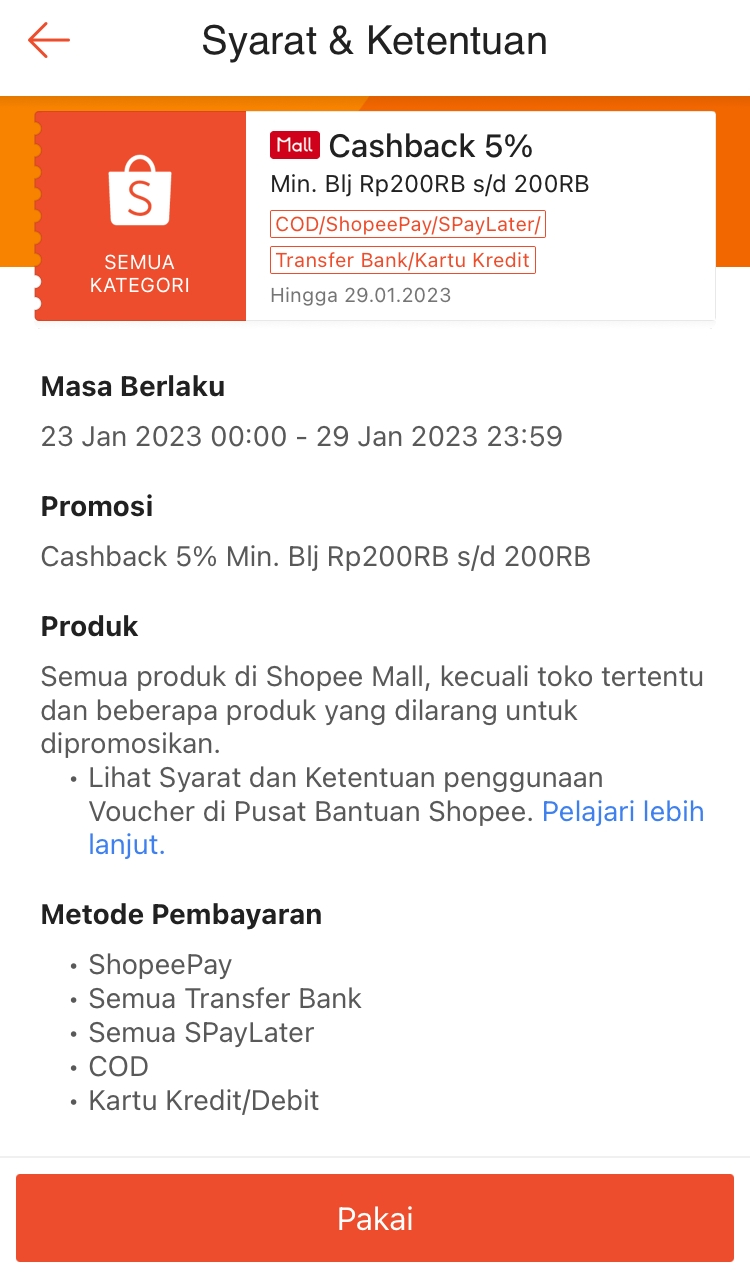Open the Produk section heading
Viewport: 750px width, 1277px height.
[89, 626]
